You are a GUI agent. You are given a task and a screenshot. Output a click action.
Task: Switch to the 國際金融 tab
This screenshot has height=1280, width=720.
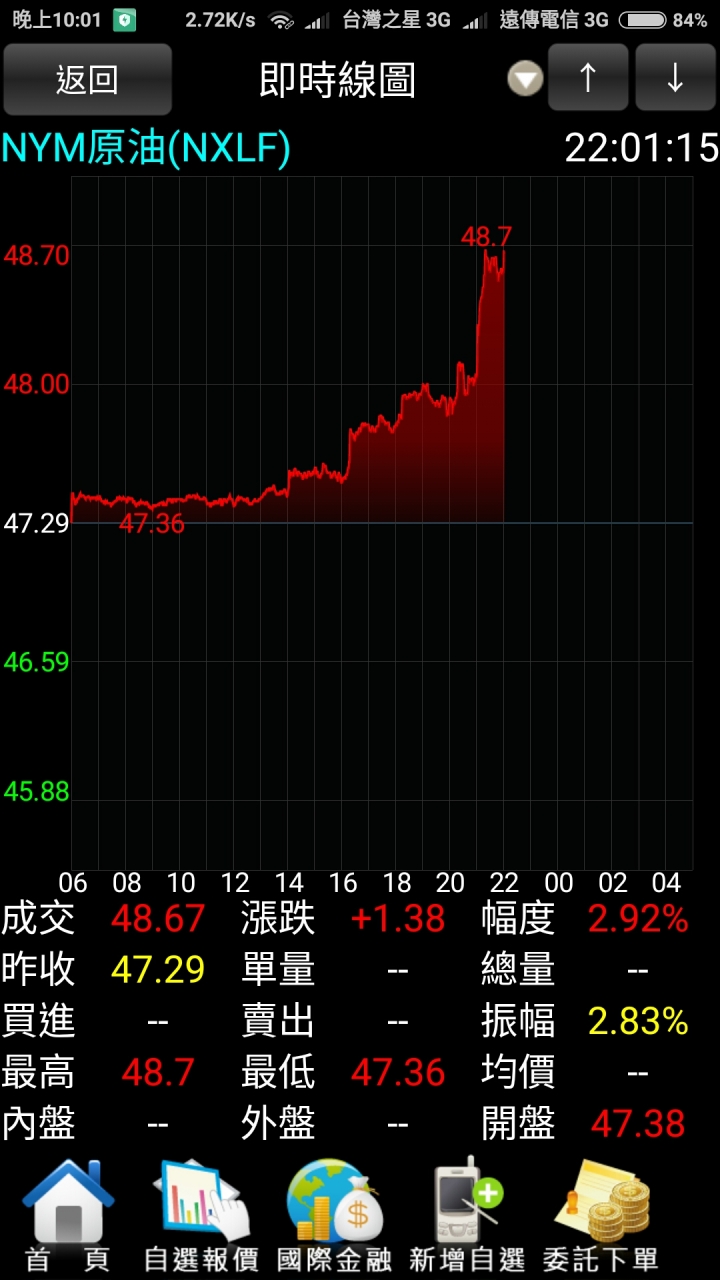pyautogui.click(x=334, y=1216)
